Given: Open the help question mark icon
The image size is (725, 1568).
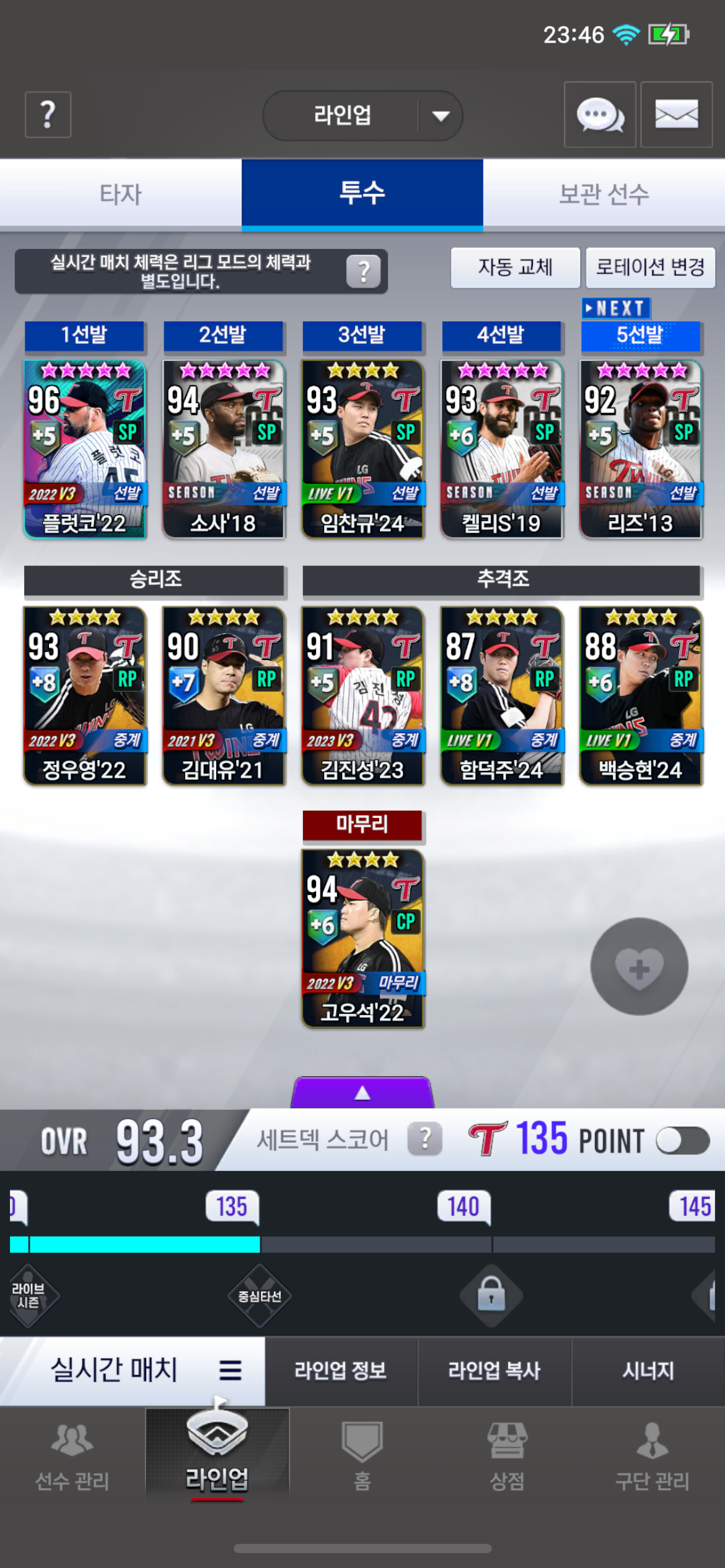Looking at the screenshot, I should coord(48,115).
